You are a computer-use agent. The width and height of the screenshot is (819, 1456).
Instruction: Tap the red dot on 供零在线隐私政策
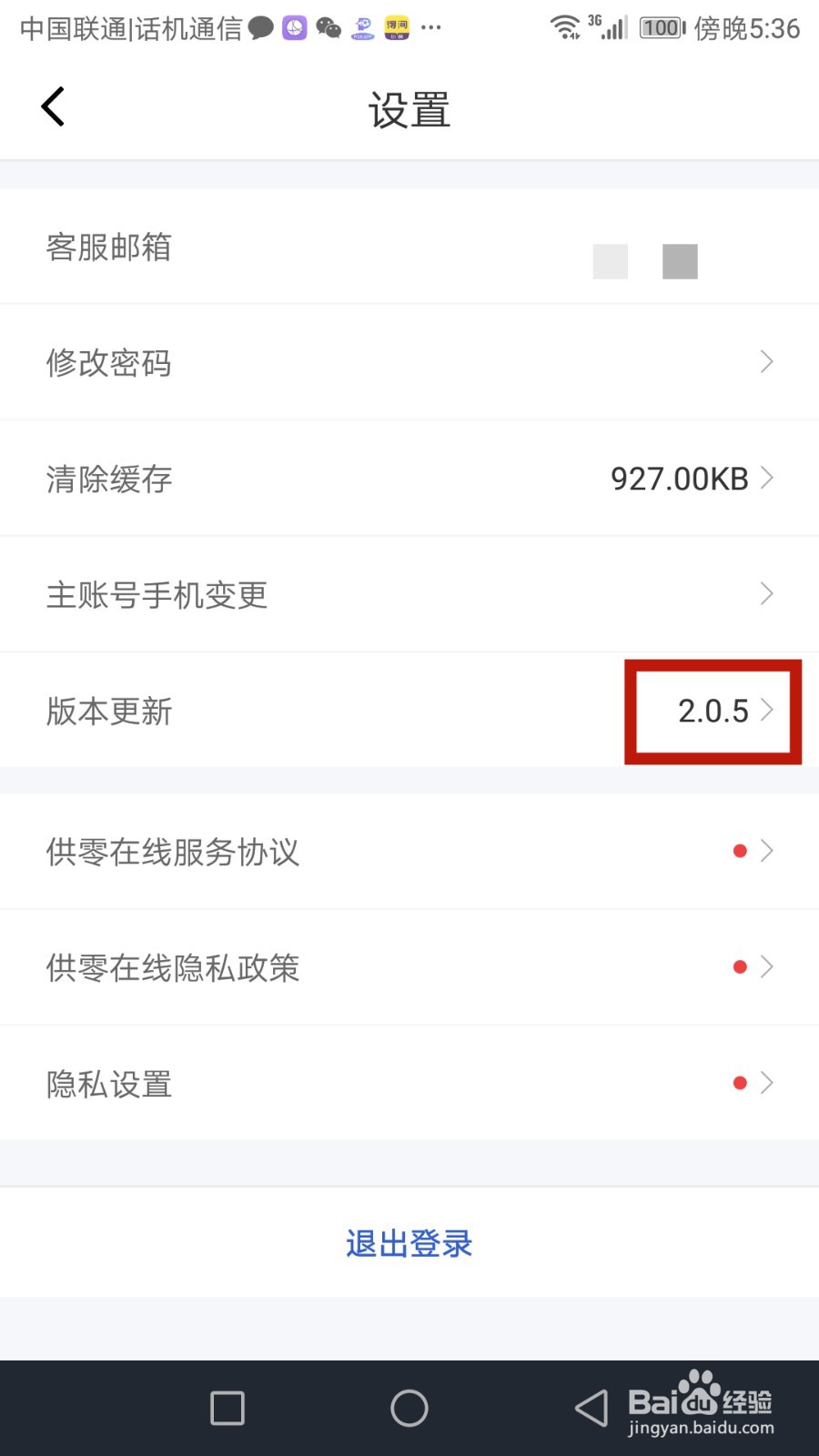(740, 966)
